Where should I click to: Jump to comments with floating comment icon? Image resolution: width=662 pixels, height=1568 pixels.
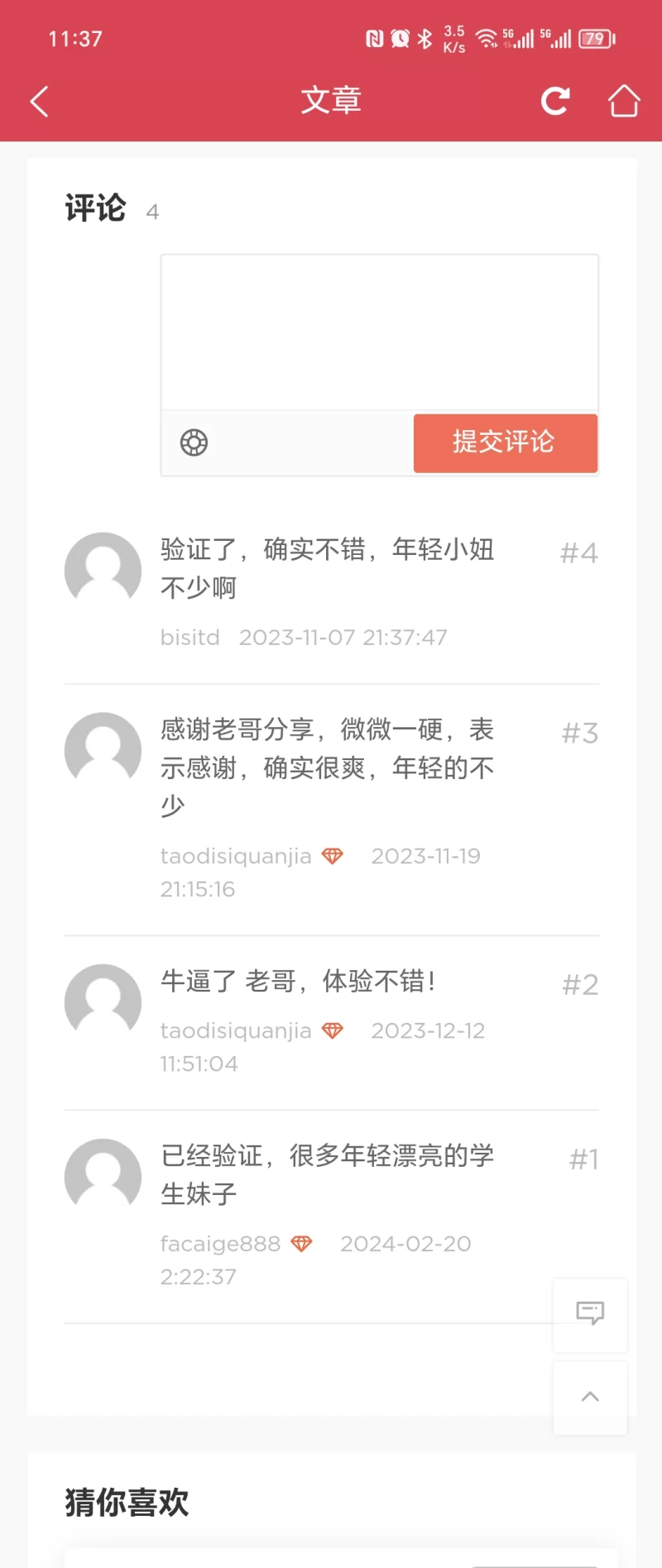590,1314
